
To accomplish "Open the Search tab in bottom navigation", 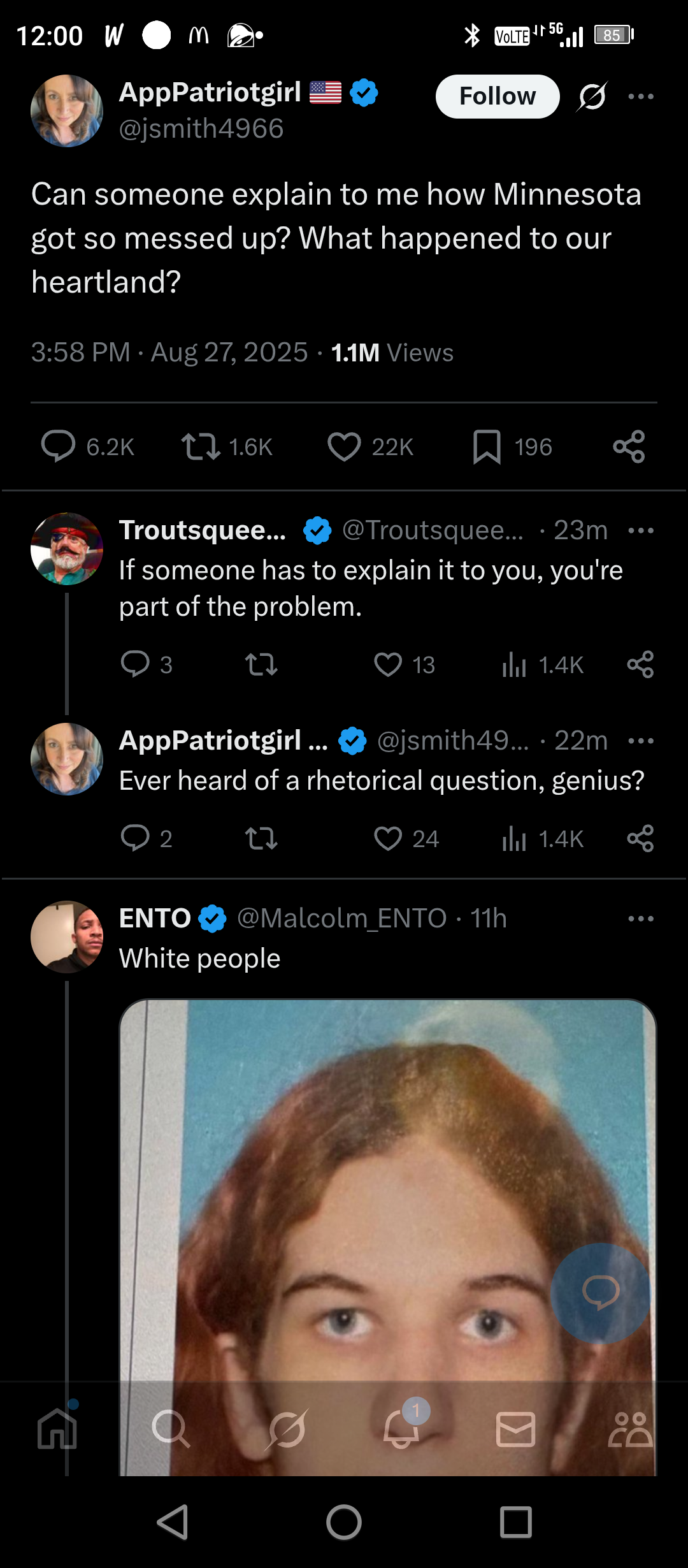I will tap(171, 1429).
